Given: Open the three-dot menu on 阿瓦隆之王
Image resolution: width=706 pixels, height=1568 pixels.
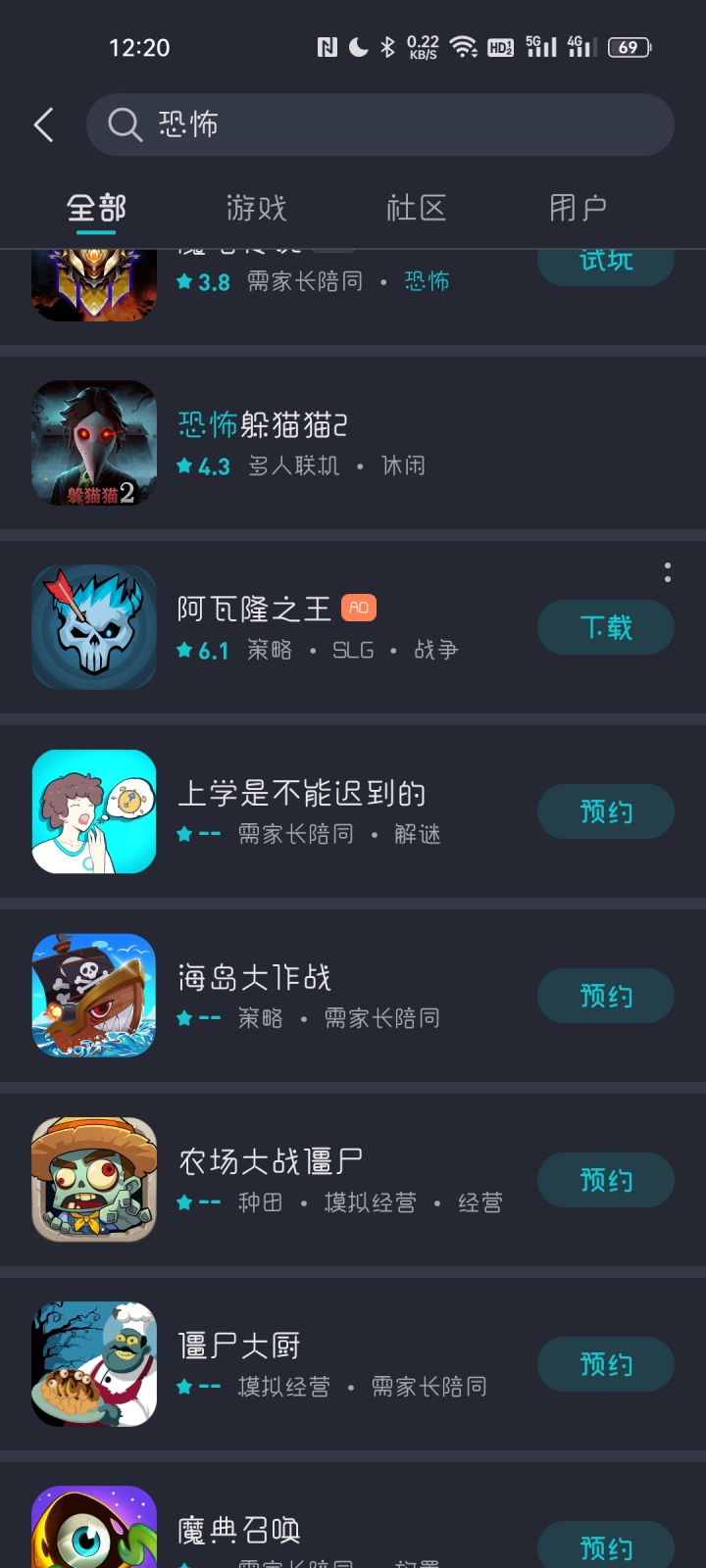Looking at the screenshot, I should (x=668, y=572).
